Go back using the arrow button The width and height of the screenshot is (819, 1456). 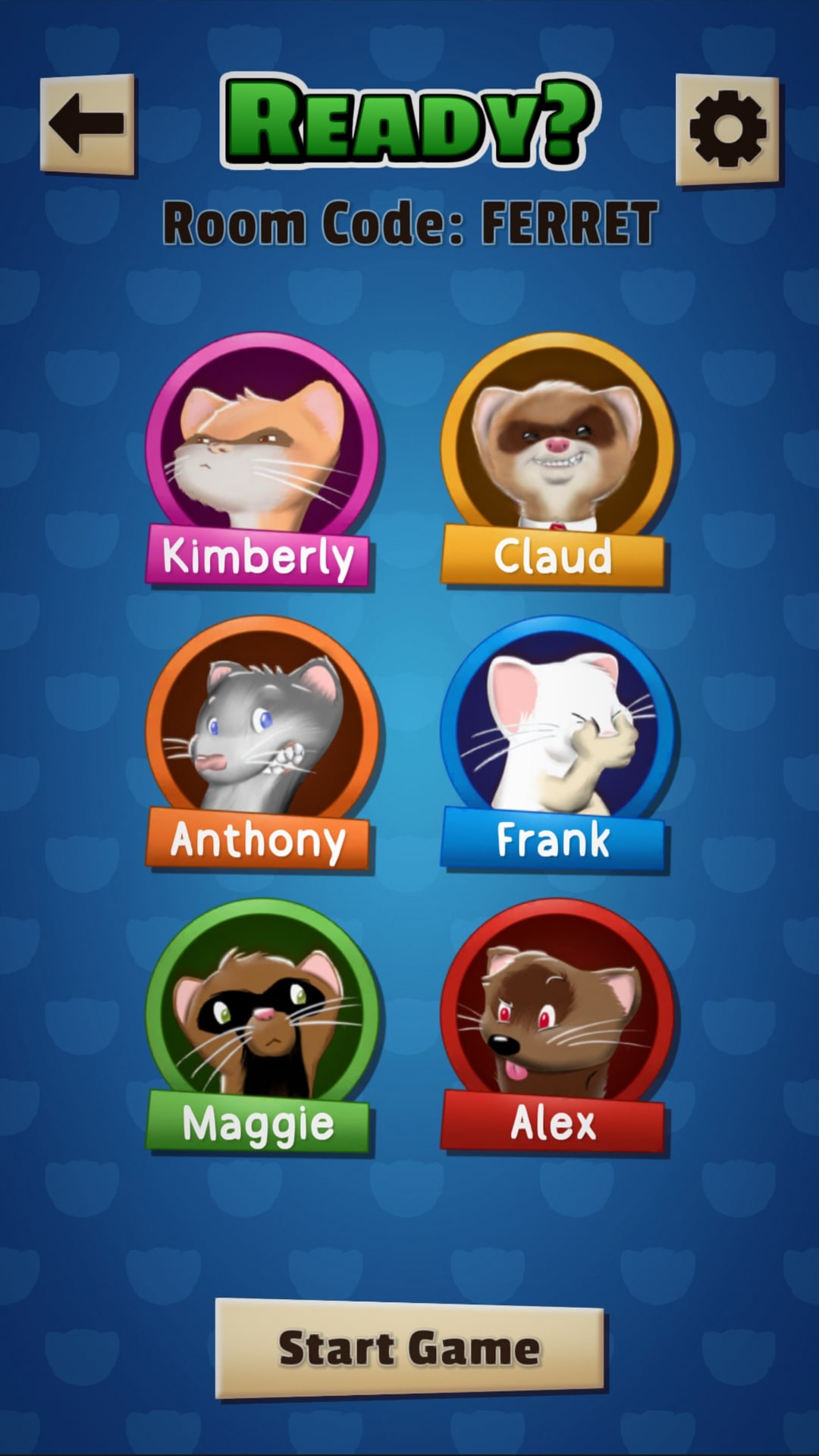tap(87, 124)
